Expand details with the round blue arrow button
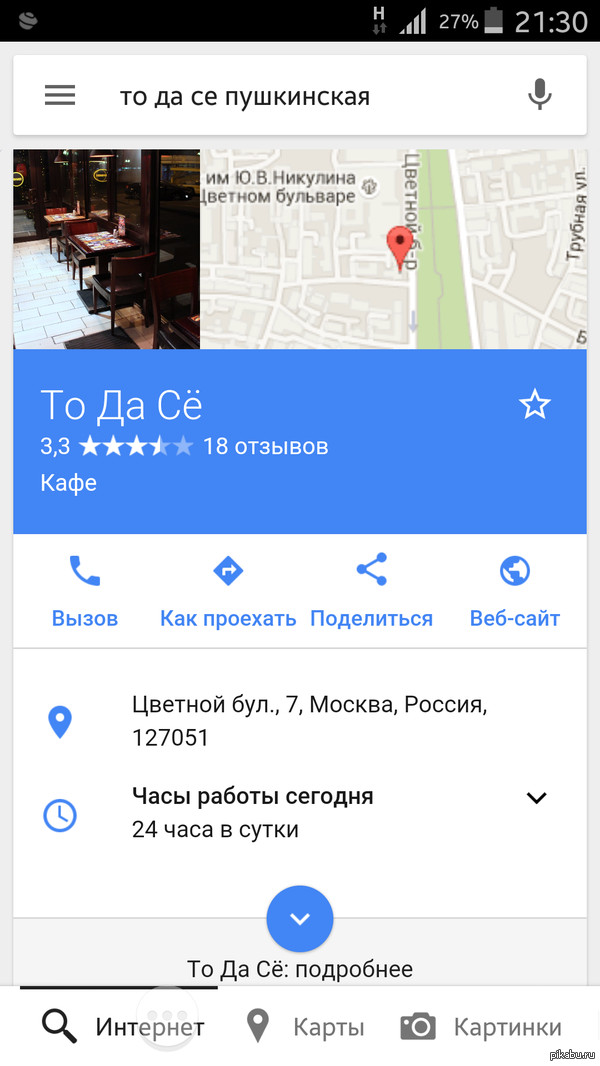The image size is (600, 1066). (300, 918)
